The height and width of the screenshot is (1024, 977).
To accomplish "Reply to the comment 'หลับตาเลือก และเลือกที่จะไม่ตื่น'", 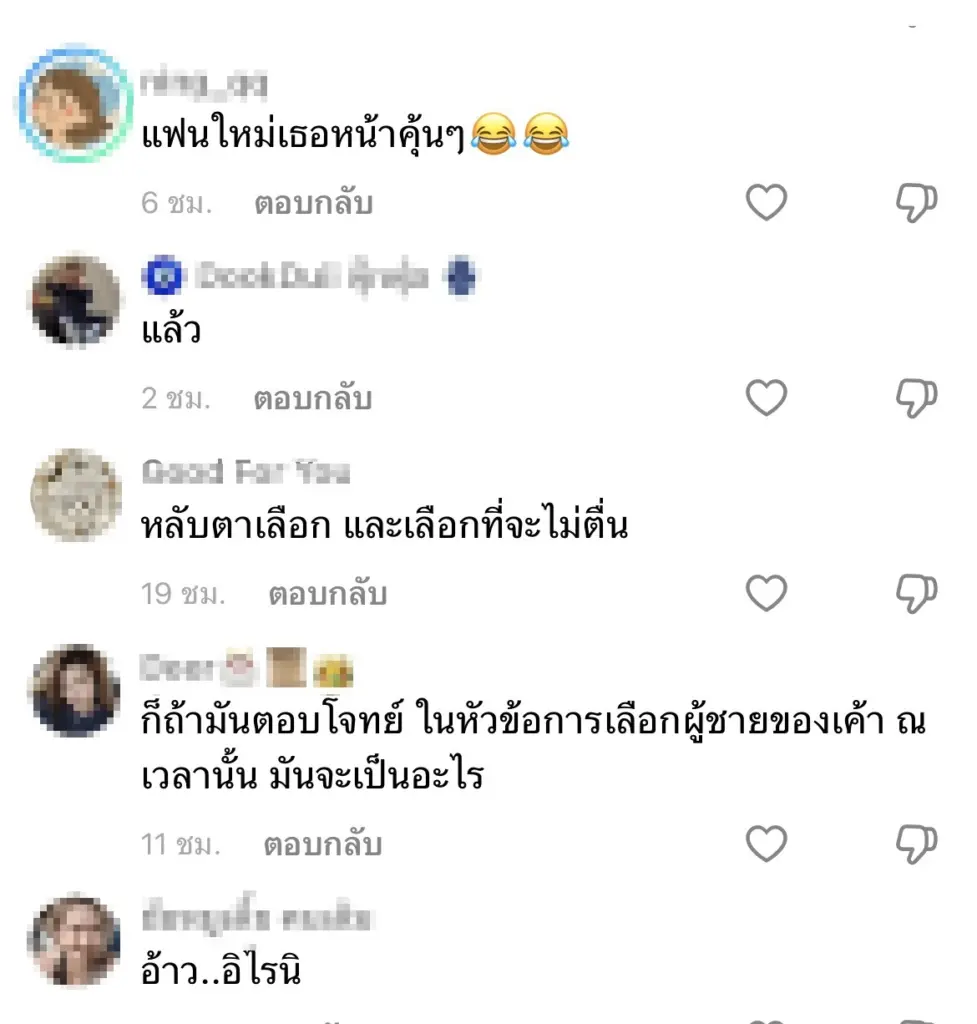I will (x=327, y=593).
